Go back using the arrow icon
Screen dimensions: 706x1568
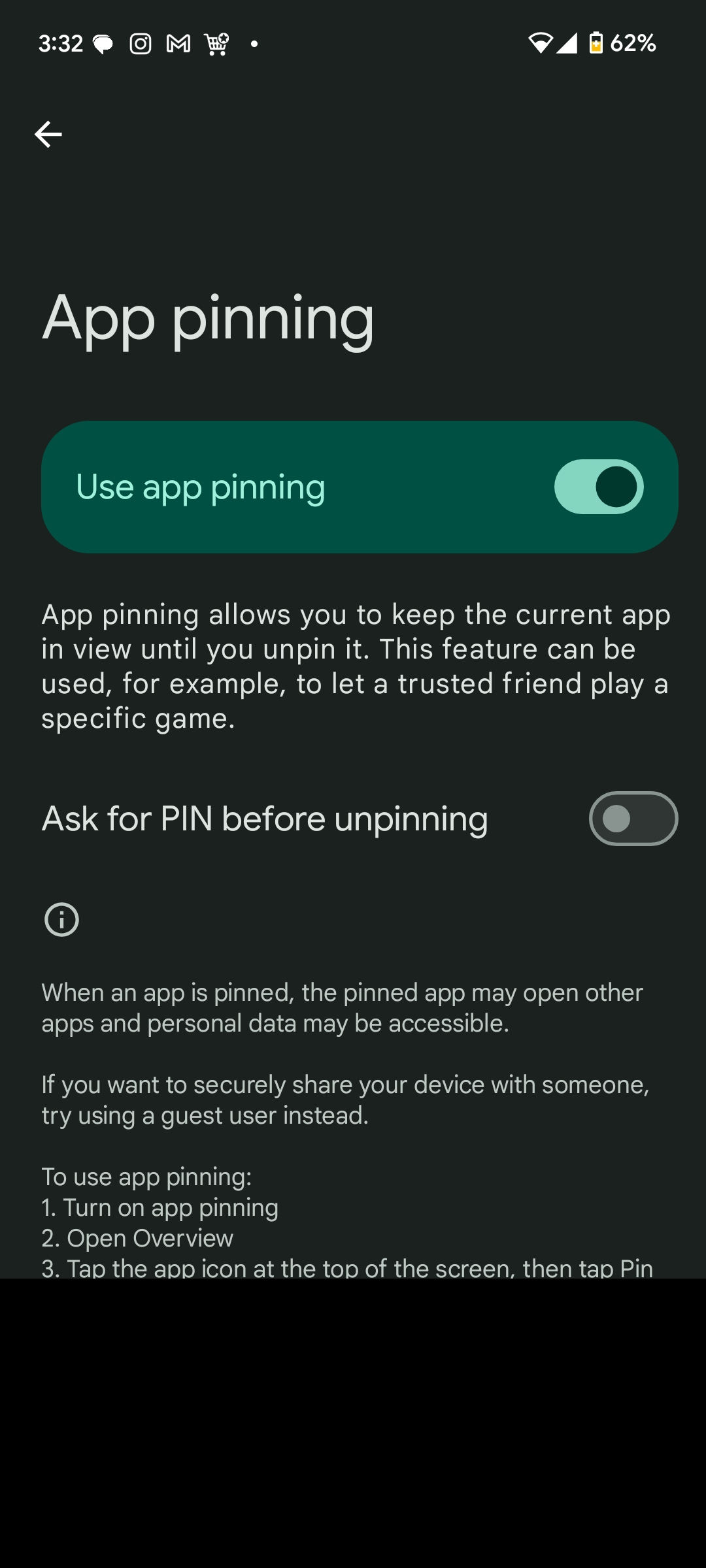point(48,135)
